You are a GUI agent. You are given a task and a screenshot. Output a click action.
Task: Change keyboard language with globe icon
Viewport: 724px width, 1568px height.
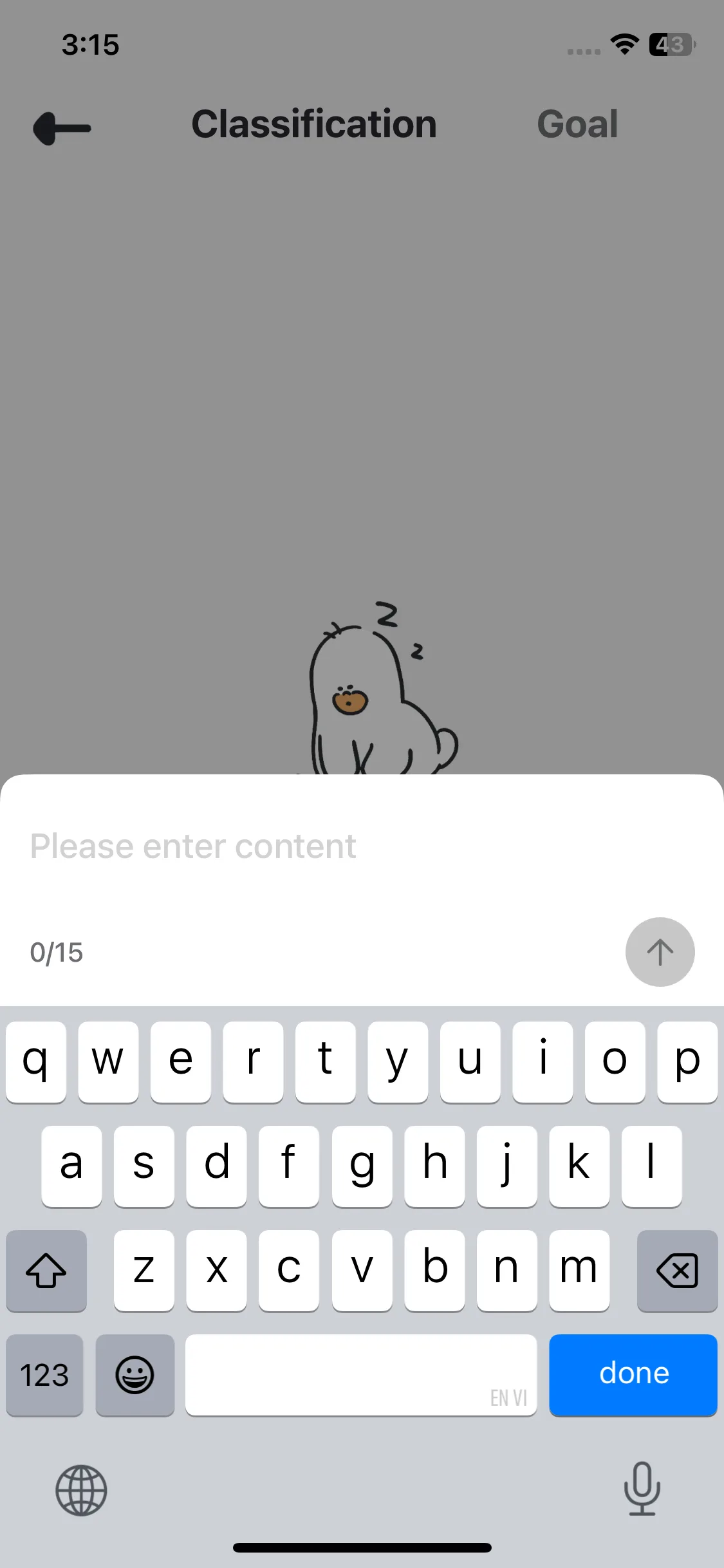click(81, 1490)
